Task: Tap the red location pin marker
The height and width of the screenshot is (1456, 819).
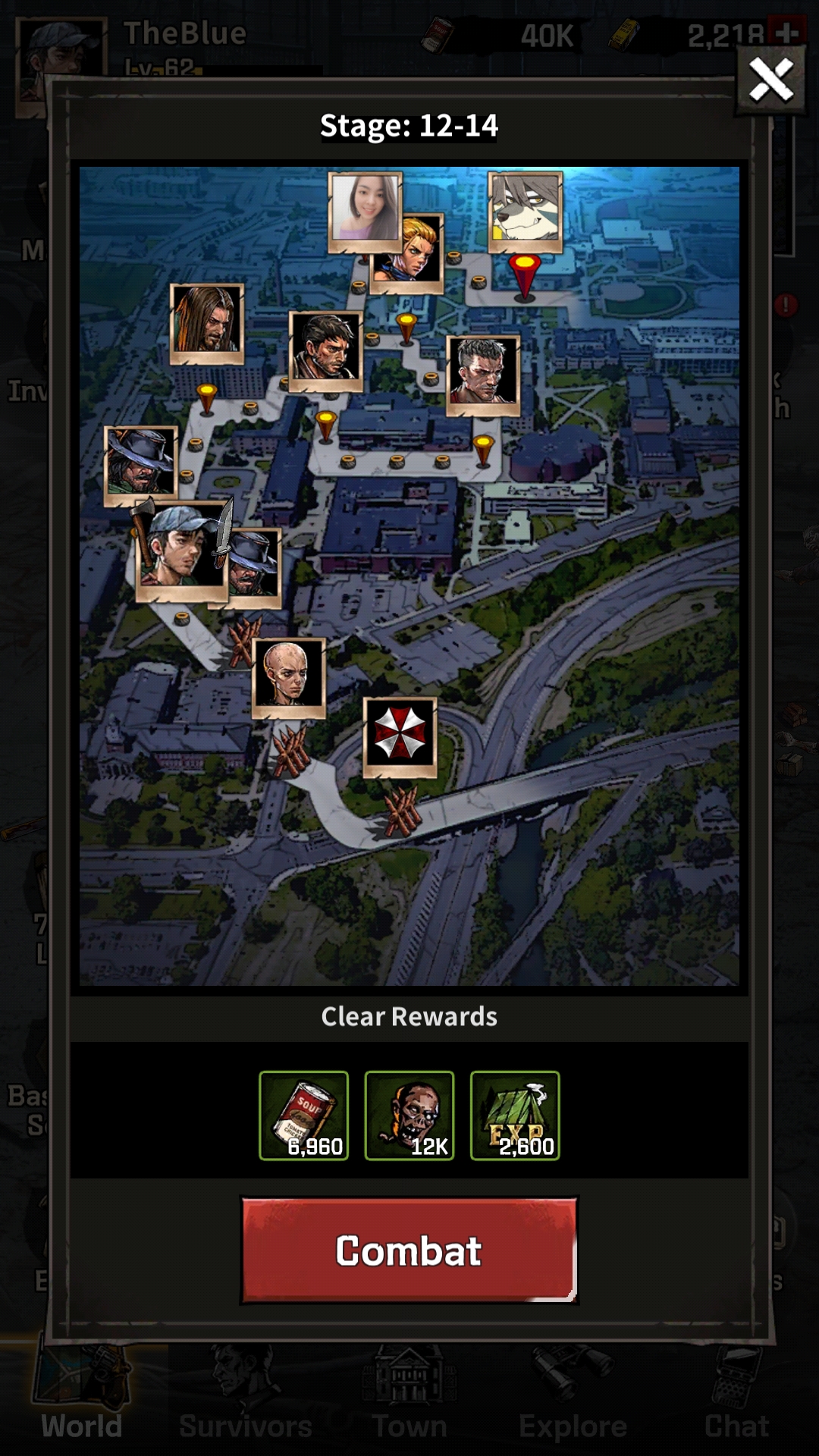Action: coord(524,275)
